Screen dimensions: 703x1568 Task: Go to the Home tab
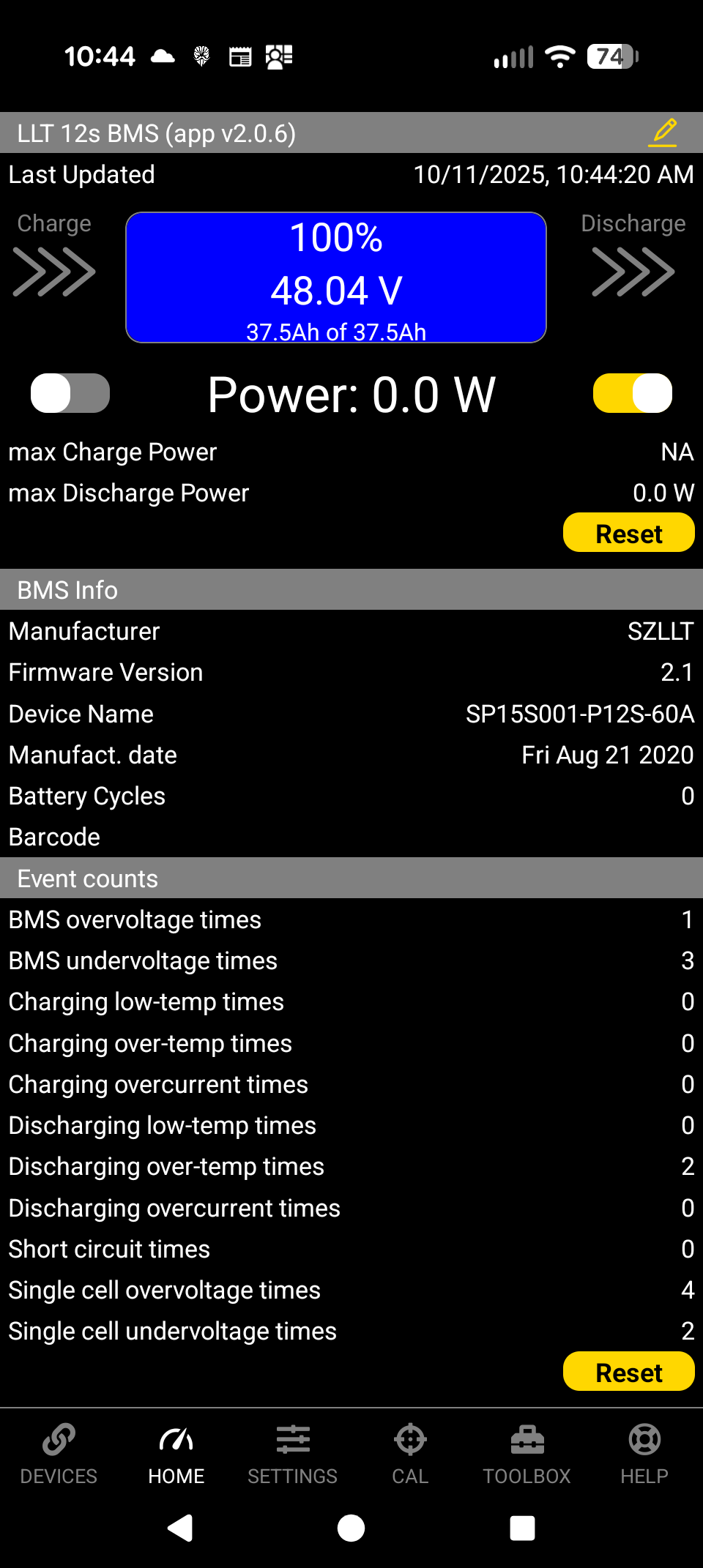[176, 1454]
